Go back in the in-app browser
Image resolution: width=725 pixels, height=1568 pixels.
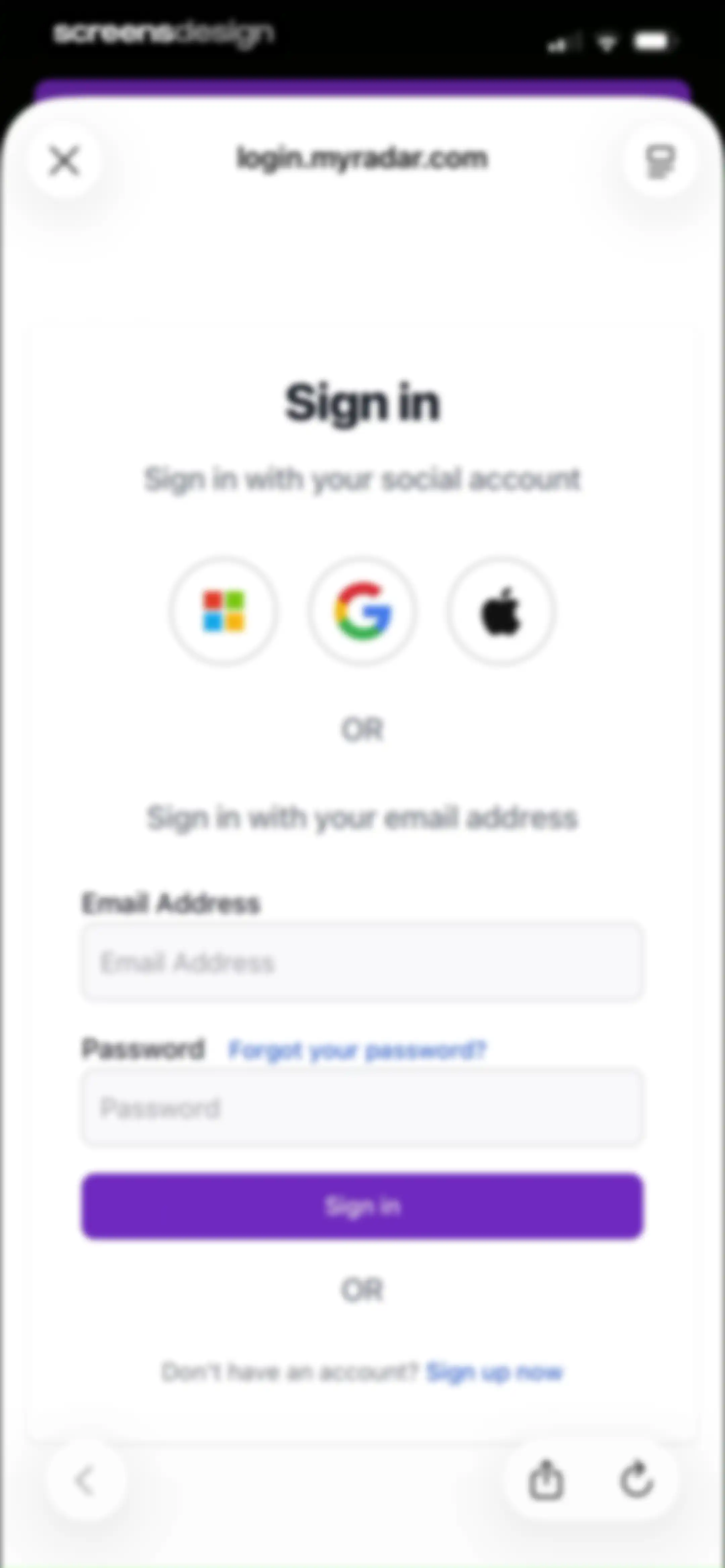pyautogui.click(x=86, y=1480)
